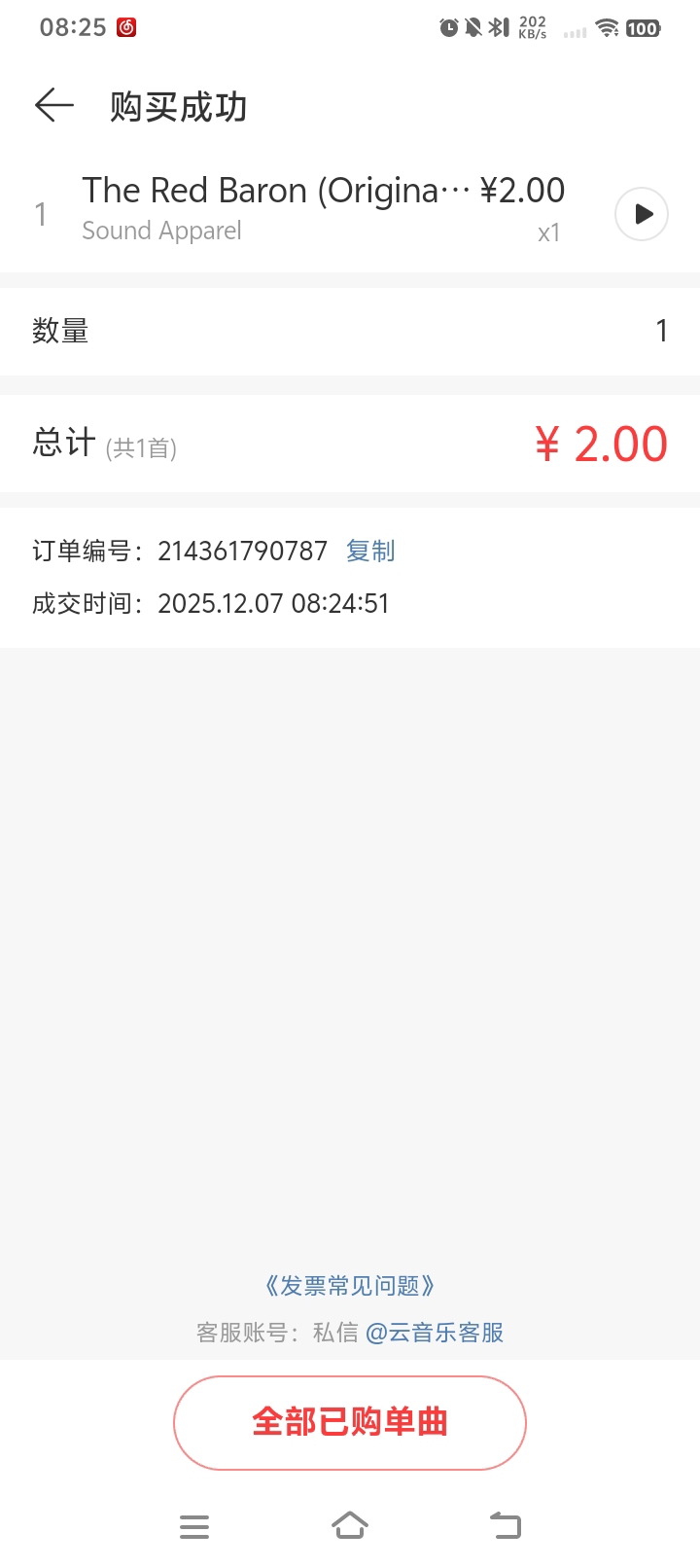Open 全部已购单曲 purchased songs
700x1568 pixels.
[x=350, y=1422]
